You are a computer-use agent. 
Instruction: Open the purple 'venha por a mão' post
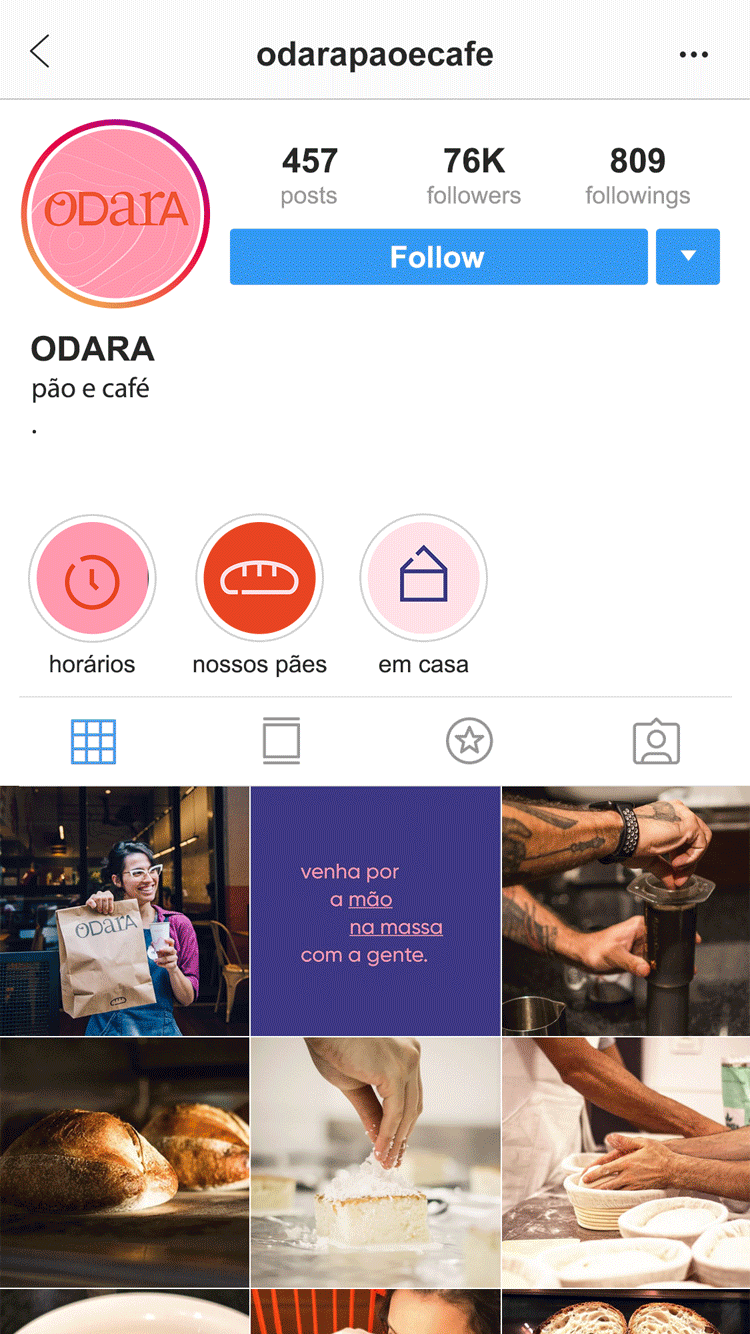(x=375, y=911)
